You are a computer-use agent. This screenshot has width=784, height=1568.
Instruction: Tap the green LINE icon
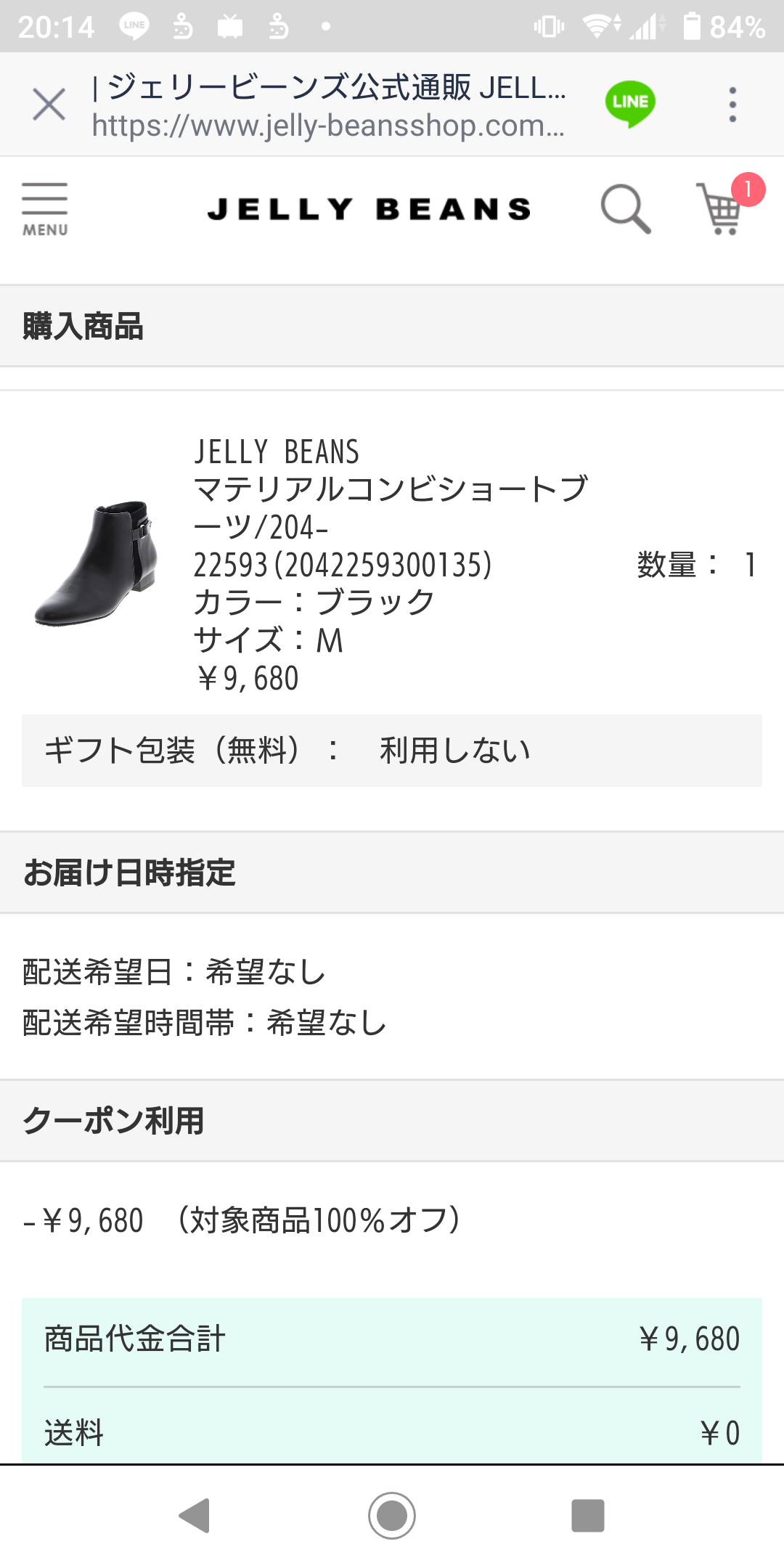(630, 104)
